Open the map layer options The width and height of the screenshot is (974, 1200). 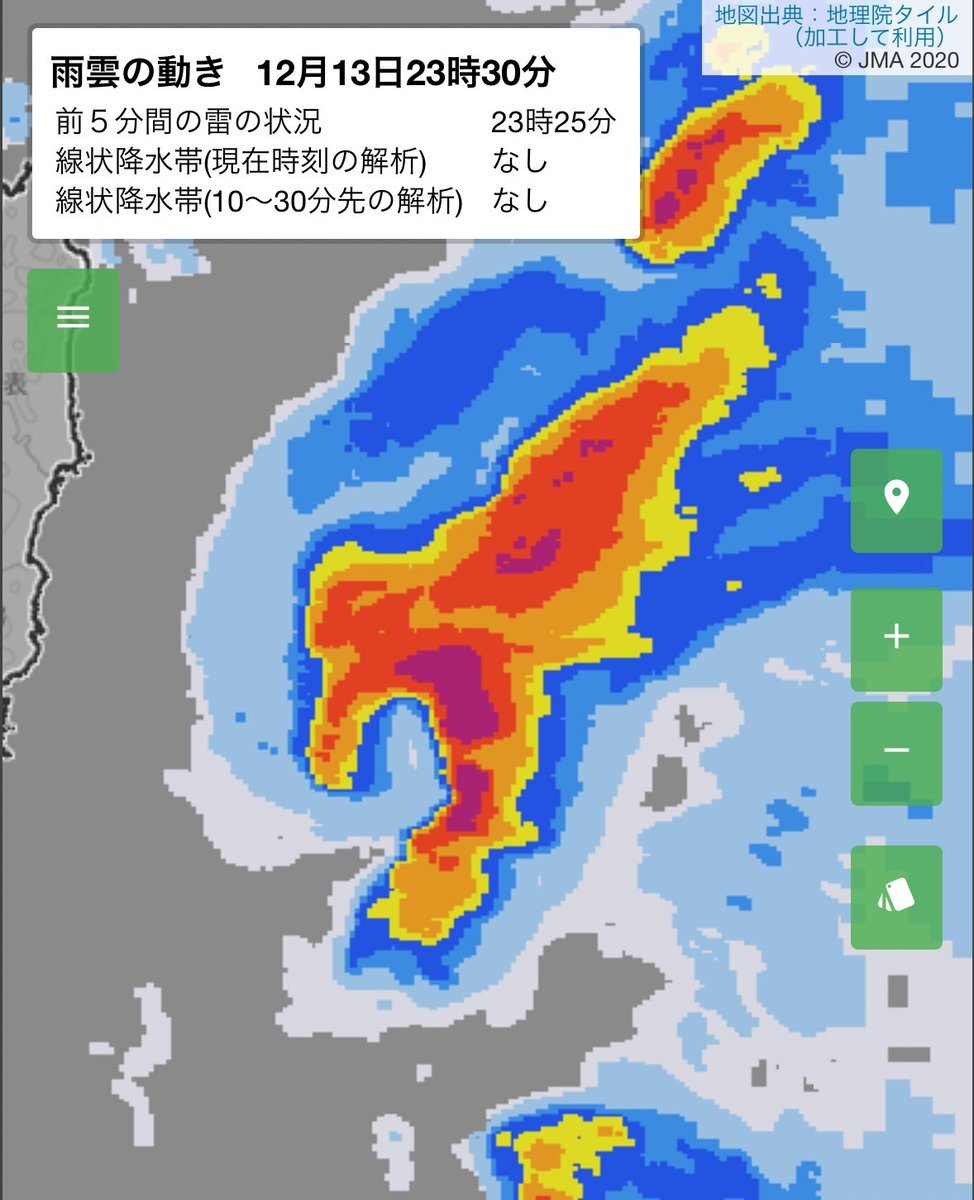tap(896, 896)
